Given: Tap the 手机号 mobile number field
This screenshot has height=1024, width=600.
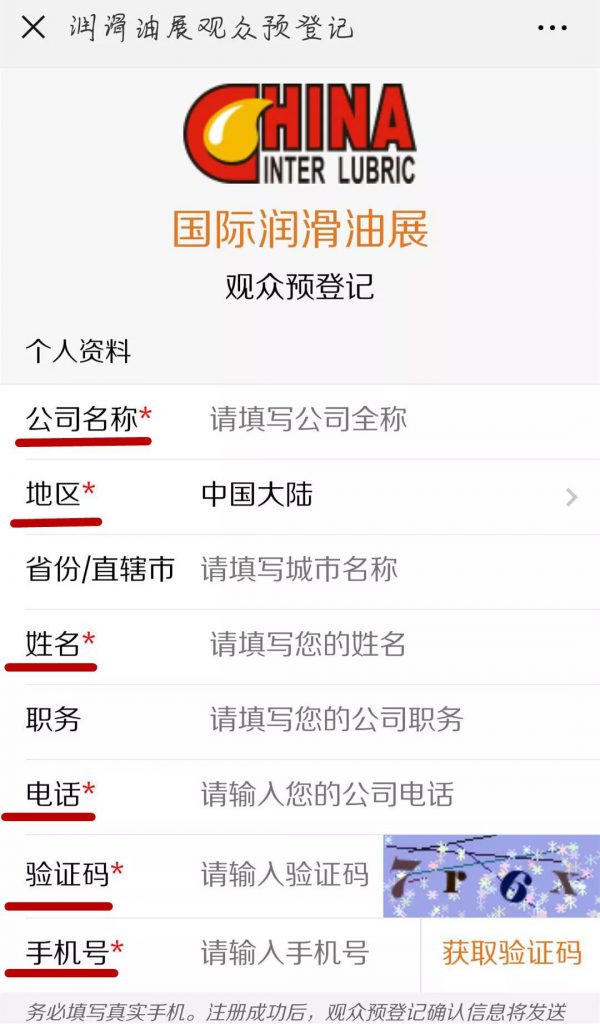Looking at the screenshot, I should click(307, 953).
